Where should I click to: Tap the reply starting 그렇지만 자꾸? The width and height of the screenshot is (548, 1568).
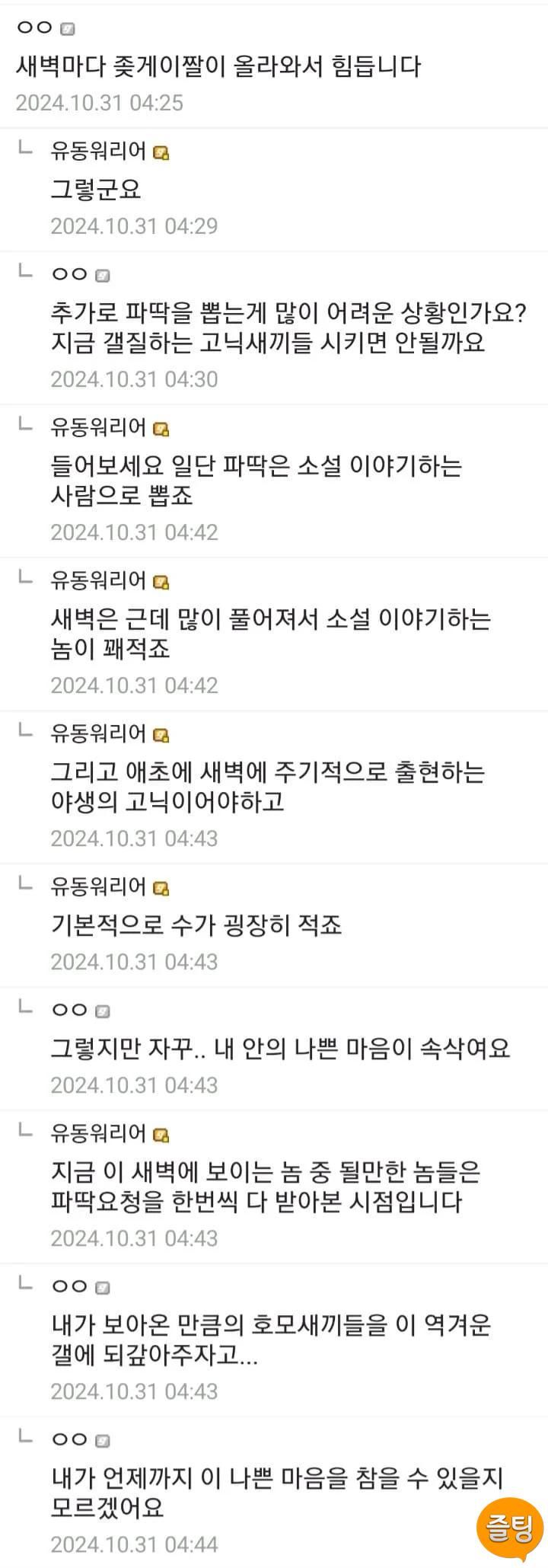point(280,1049)
